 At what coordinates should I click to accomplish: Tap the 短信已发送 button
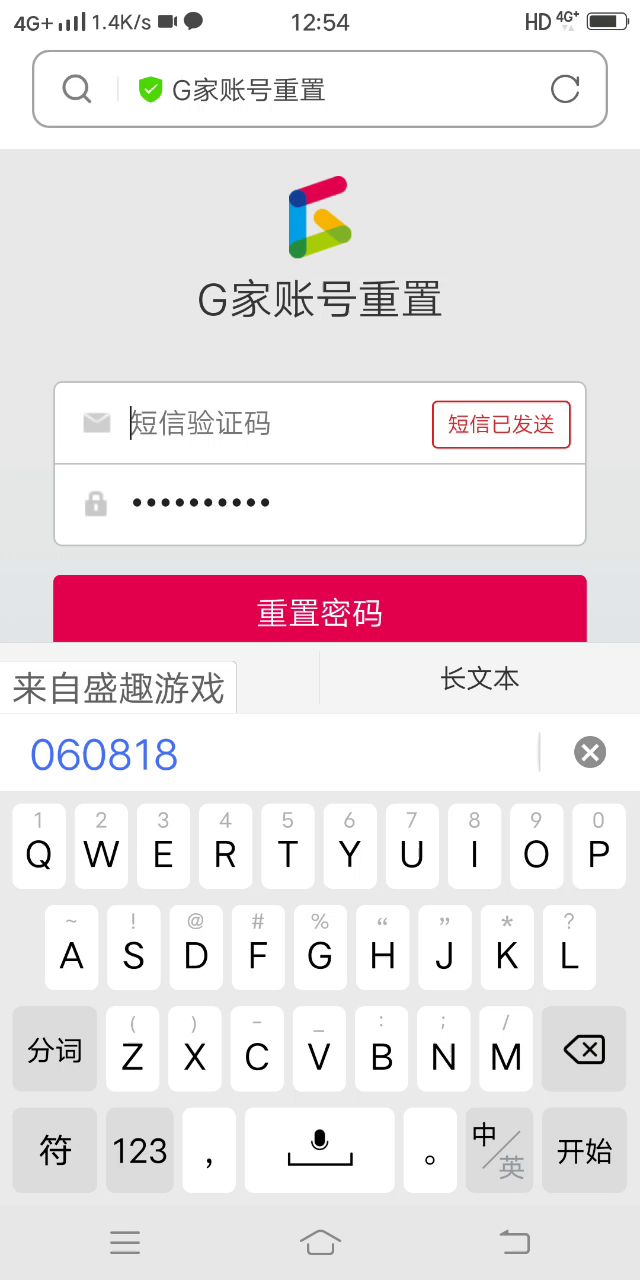click(501, 424)
